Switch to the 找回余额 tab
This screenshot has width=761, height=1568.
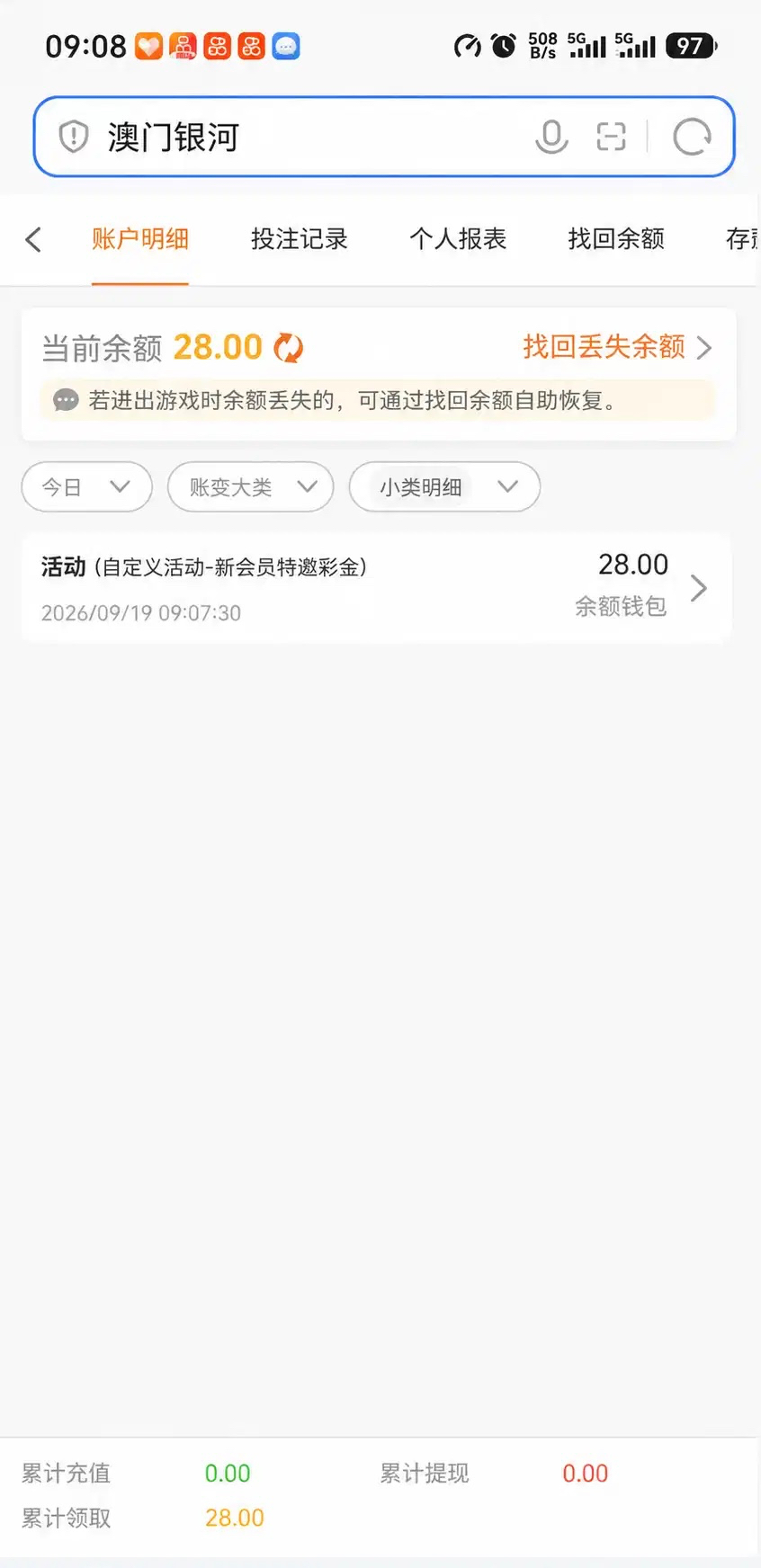tap(616, 239)
